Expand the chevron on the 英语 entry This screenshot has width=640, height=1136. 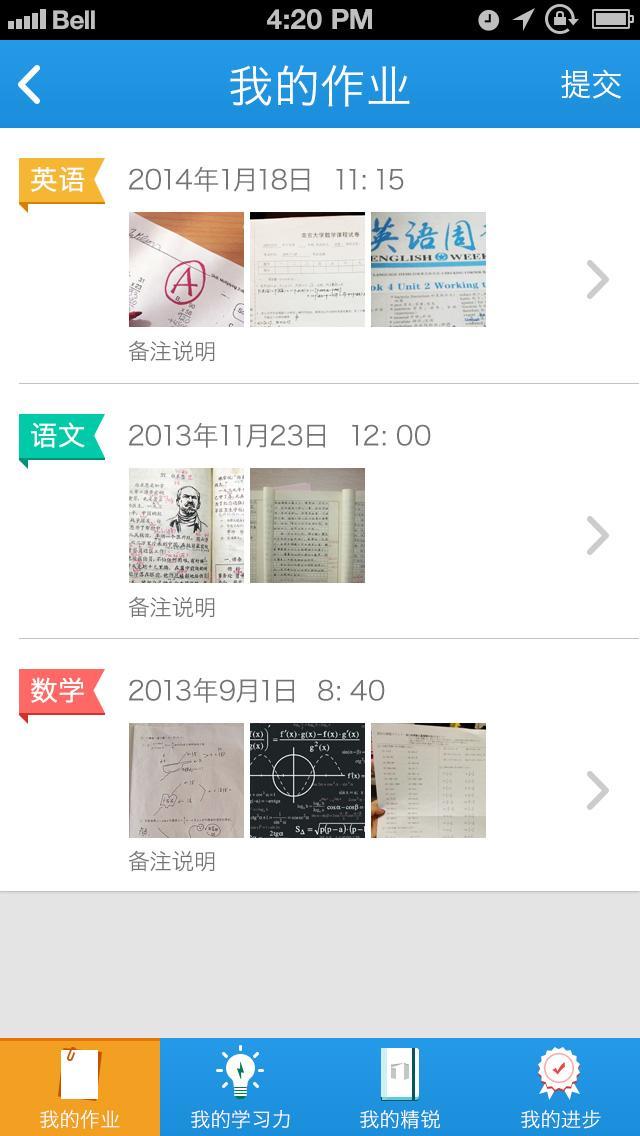pos(597,280)
